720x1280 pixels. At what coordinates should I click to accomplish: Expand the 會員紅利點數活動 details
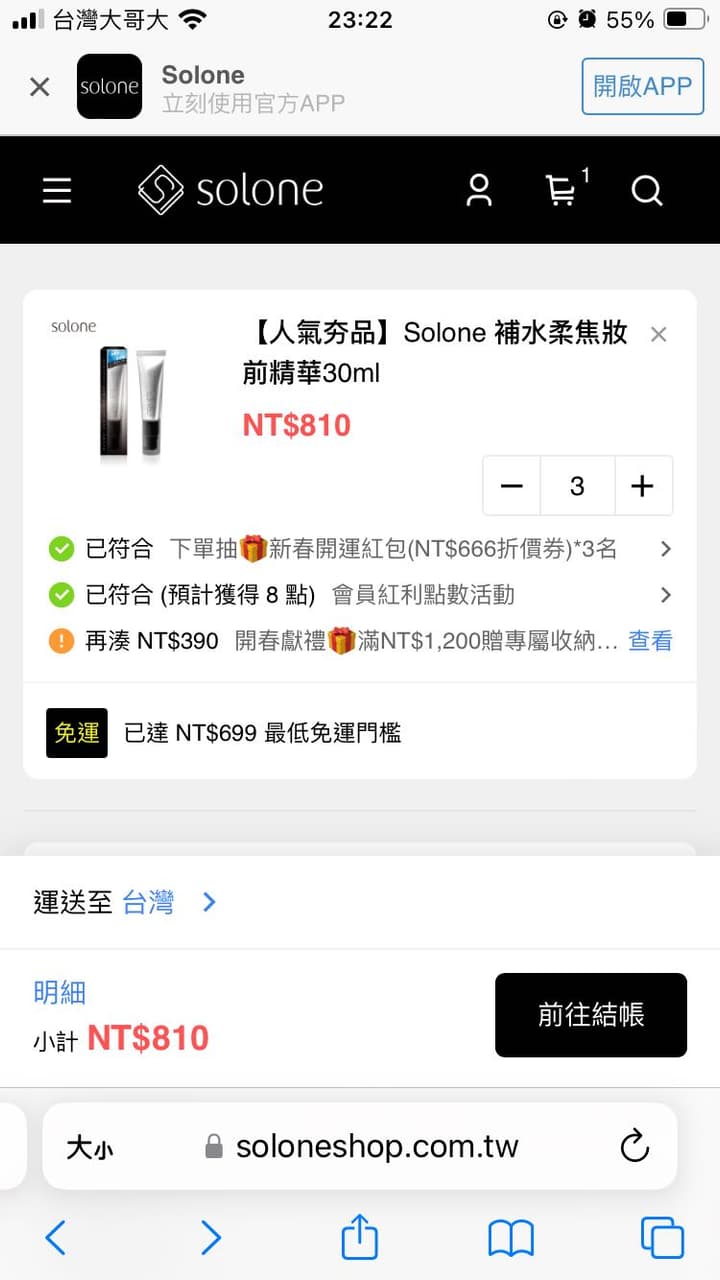666,594
